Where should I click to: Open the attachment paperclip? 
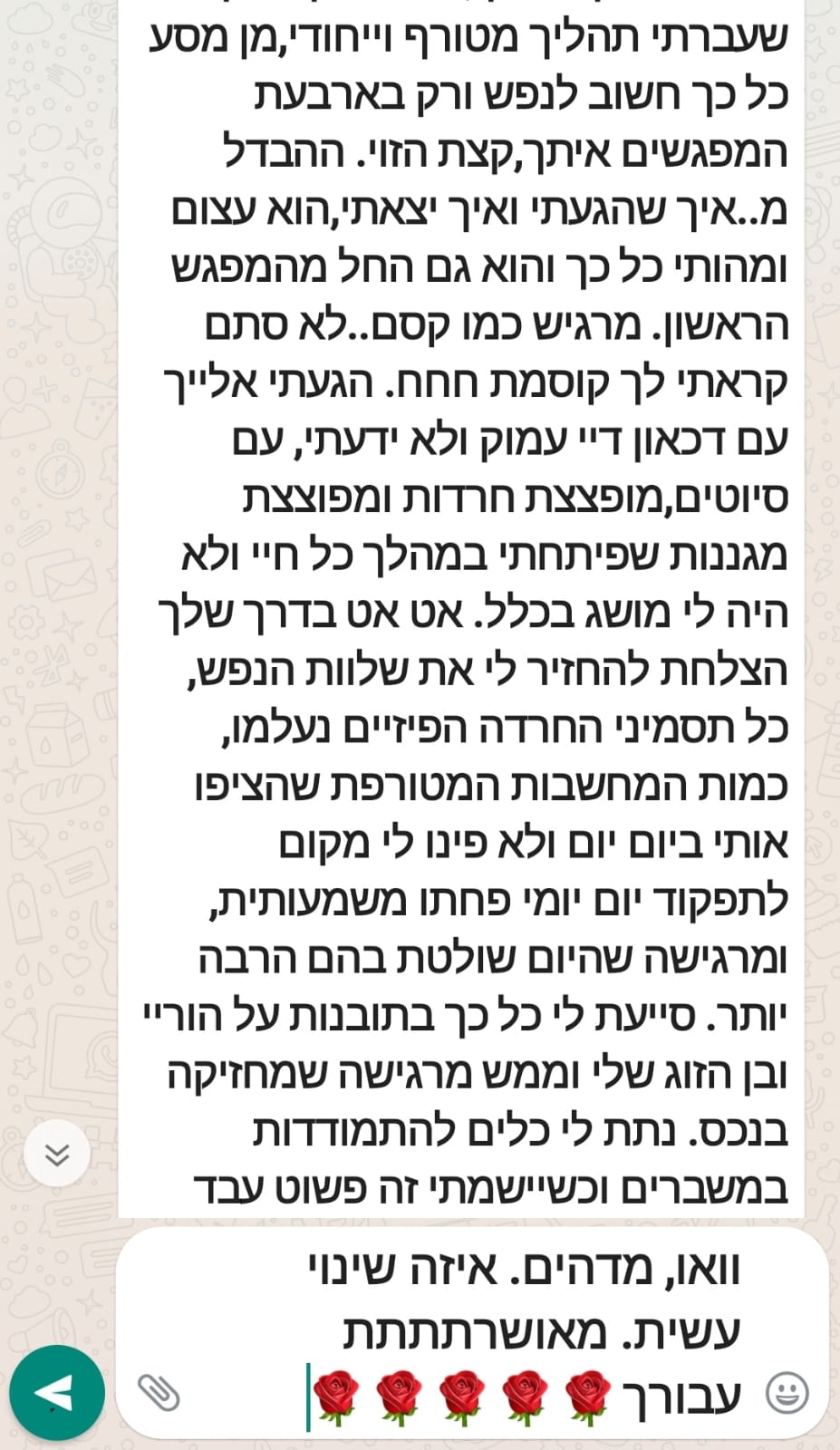[159, 1392]
